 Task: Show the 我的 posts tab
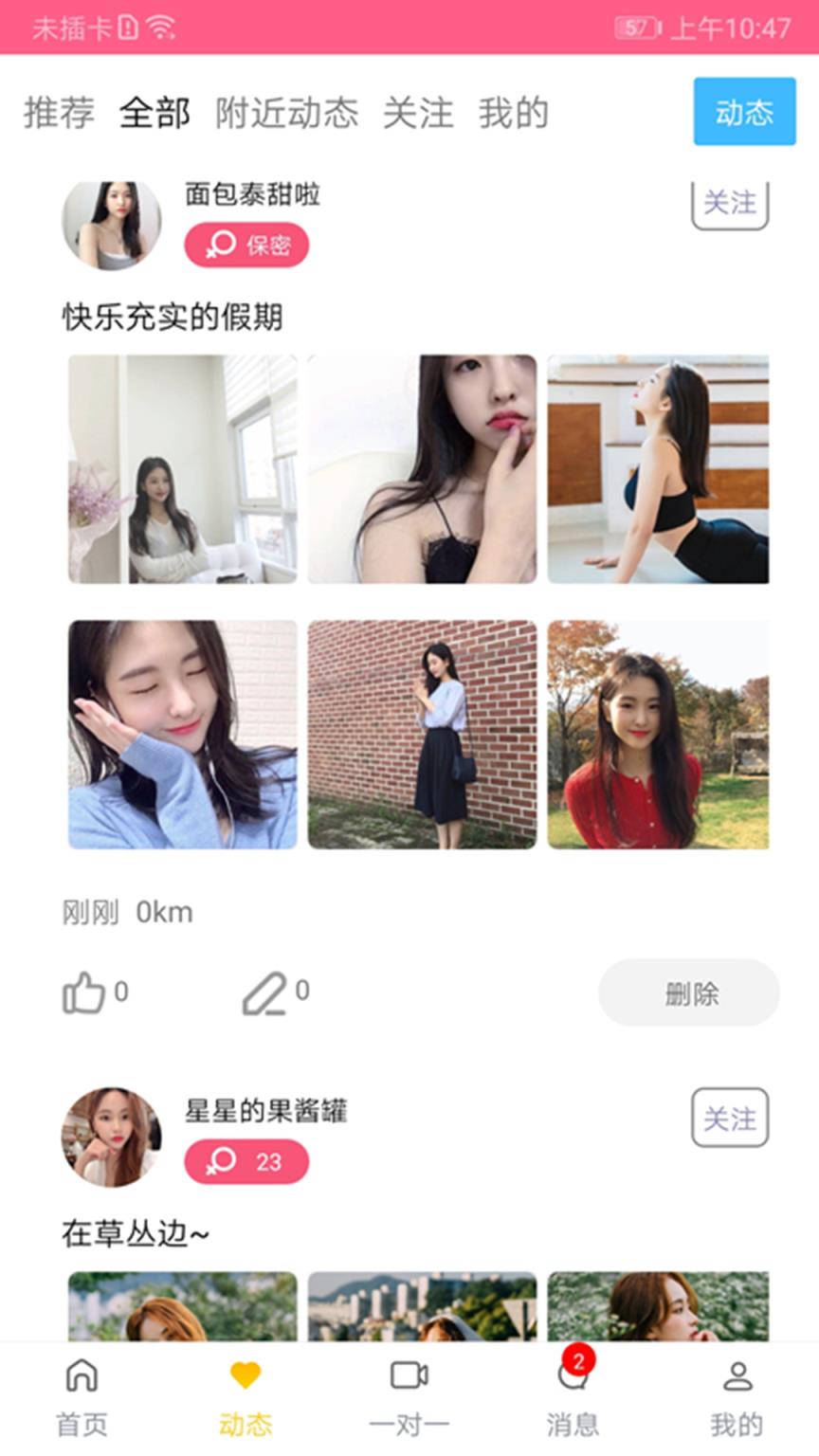(513, 113)
